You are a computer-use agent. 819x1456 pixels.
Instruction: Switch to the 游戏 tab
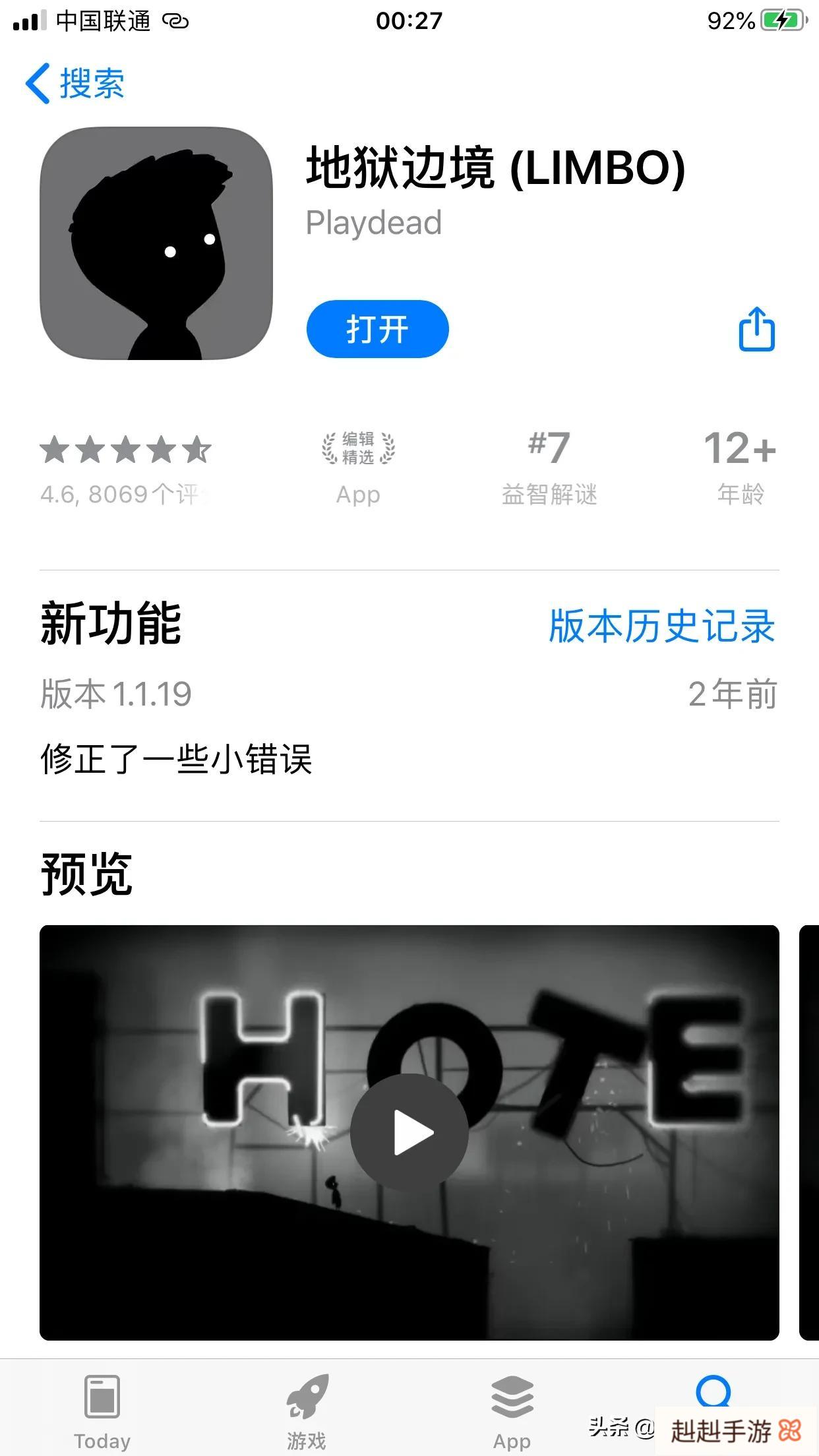pyautogui.click(x=307, y=1411)
